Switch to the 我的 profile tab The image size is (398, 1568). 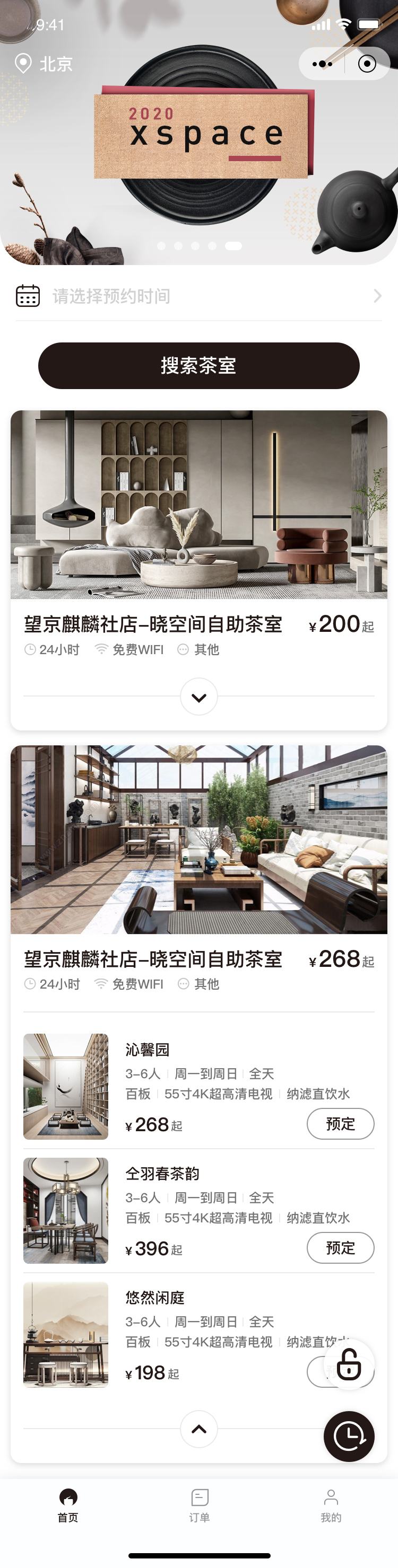pos(331,1505)
